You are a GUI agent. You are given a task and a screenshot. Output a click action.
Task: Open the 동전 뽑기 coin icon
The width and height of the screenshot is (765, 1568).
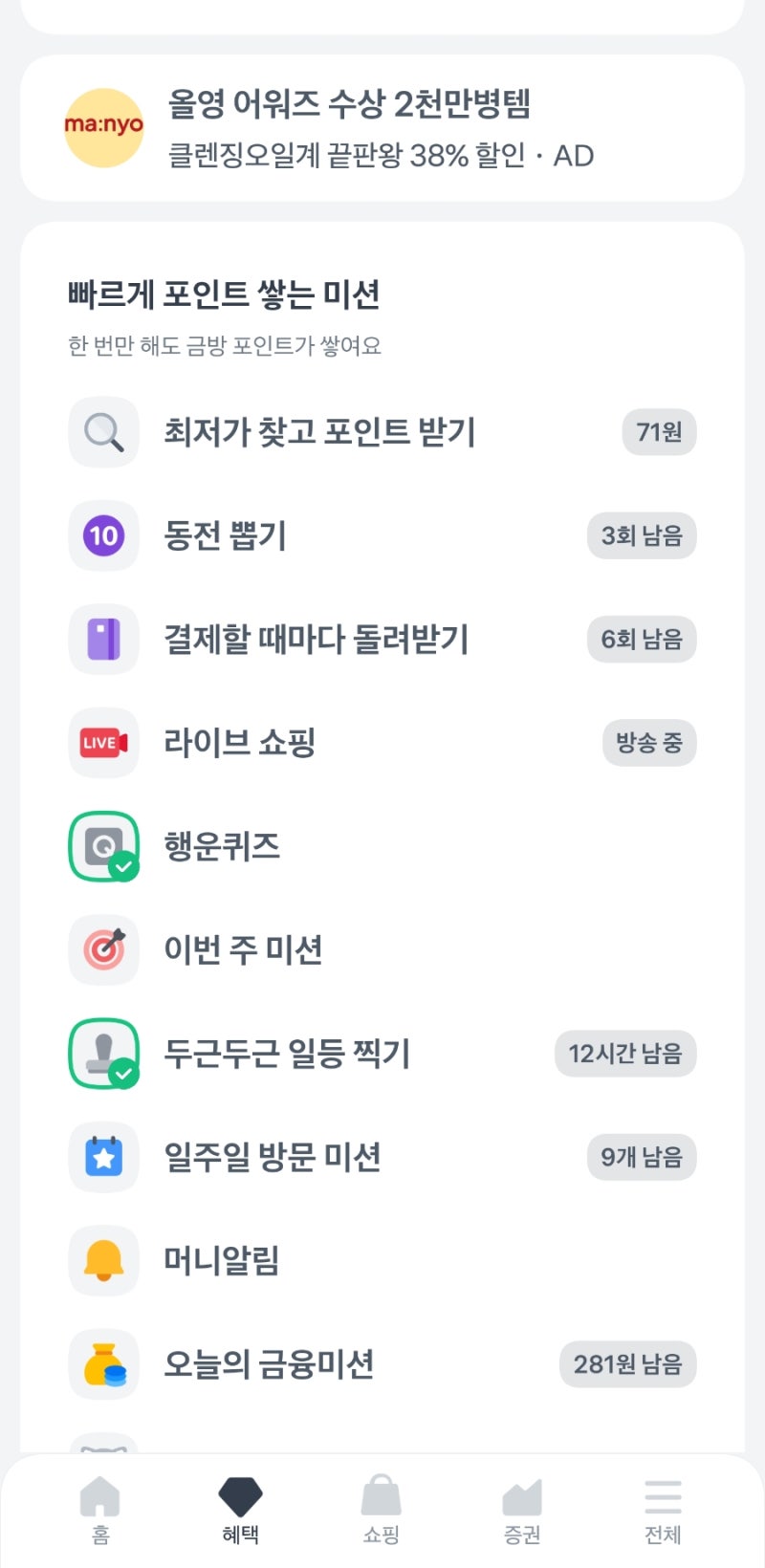pyautogui.click(x=103, y=535)
